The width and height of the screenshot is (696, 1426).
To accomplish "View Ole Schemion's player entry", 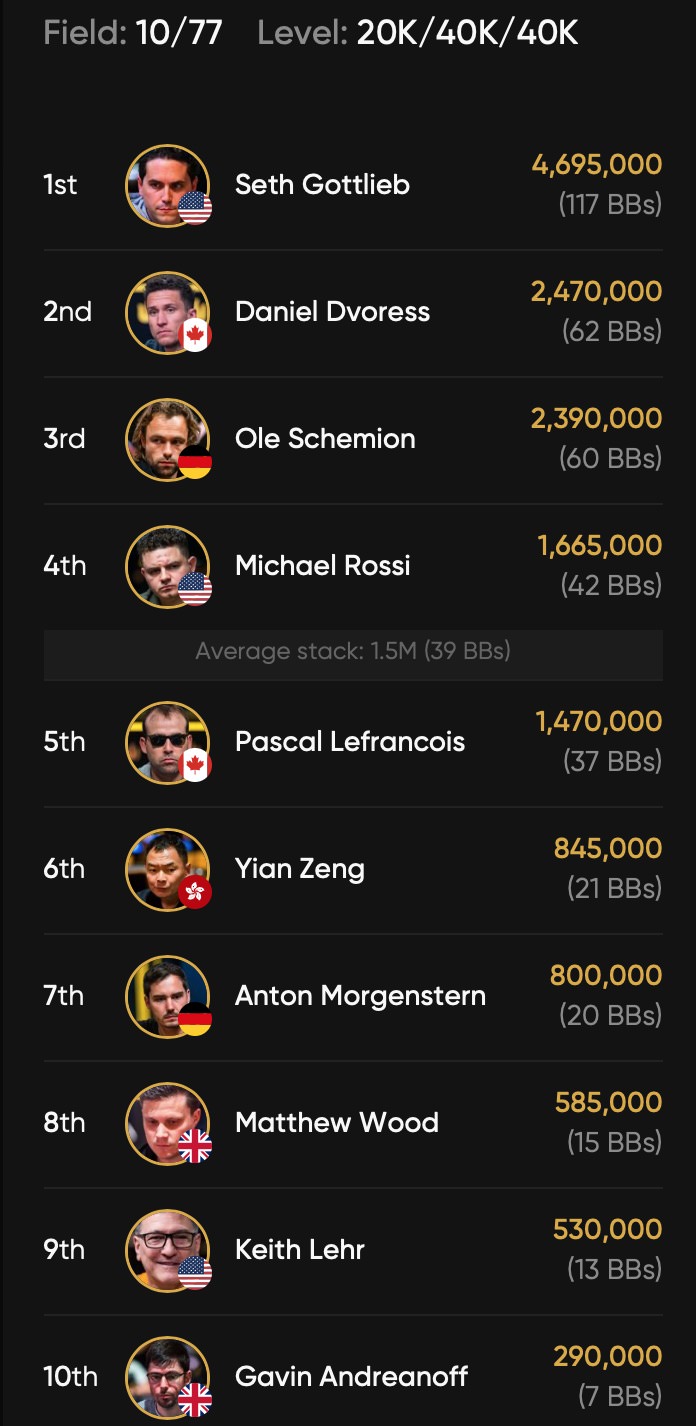I will click(352, 440).
